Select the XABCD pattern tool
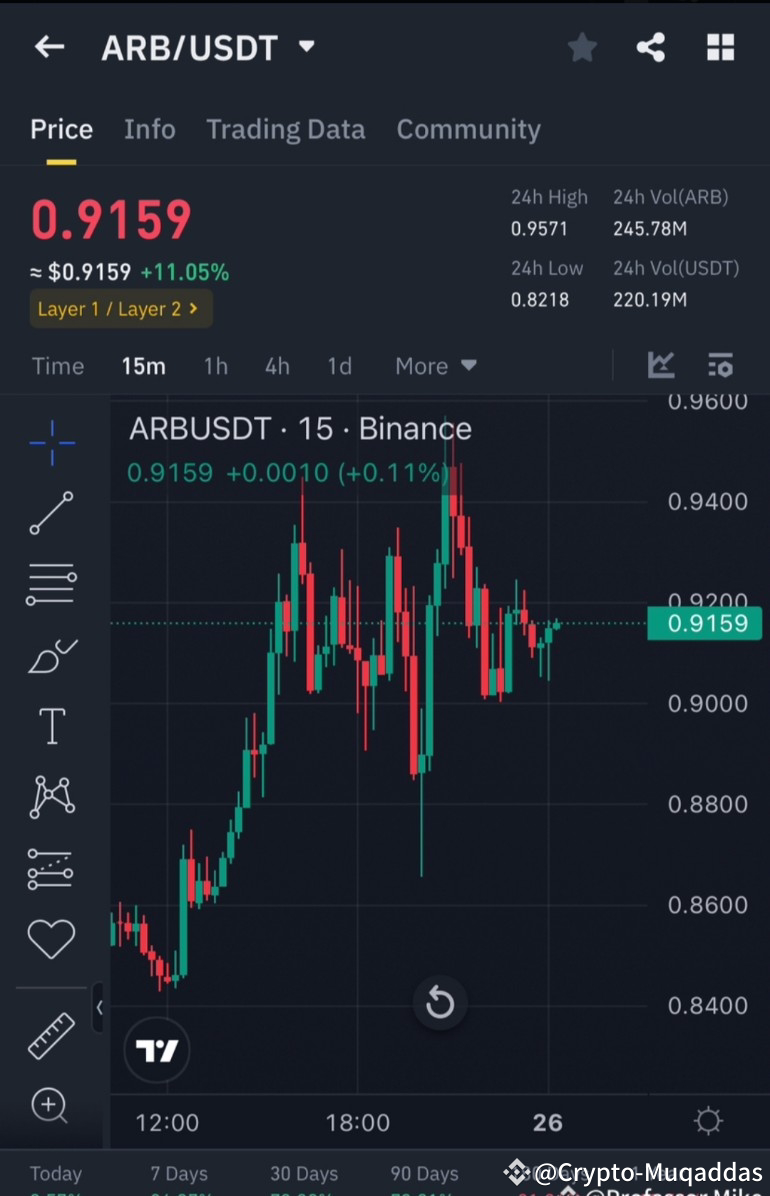This screenshot has height=1196, width=770. [x=51, y=796]
